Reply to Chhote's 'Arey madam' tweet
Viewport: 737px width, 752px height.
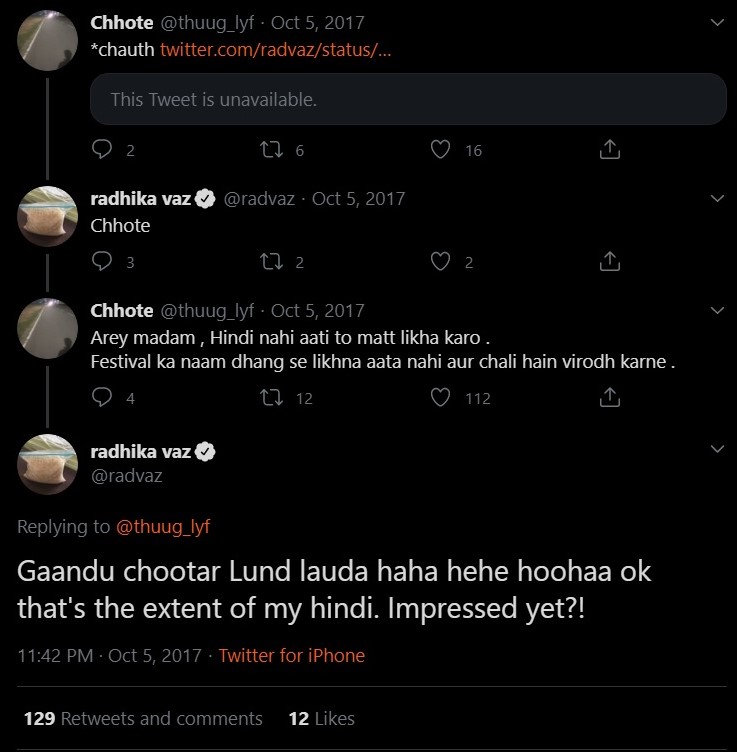pyautogui.click(x=102, y=398)
